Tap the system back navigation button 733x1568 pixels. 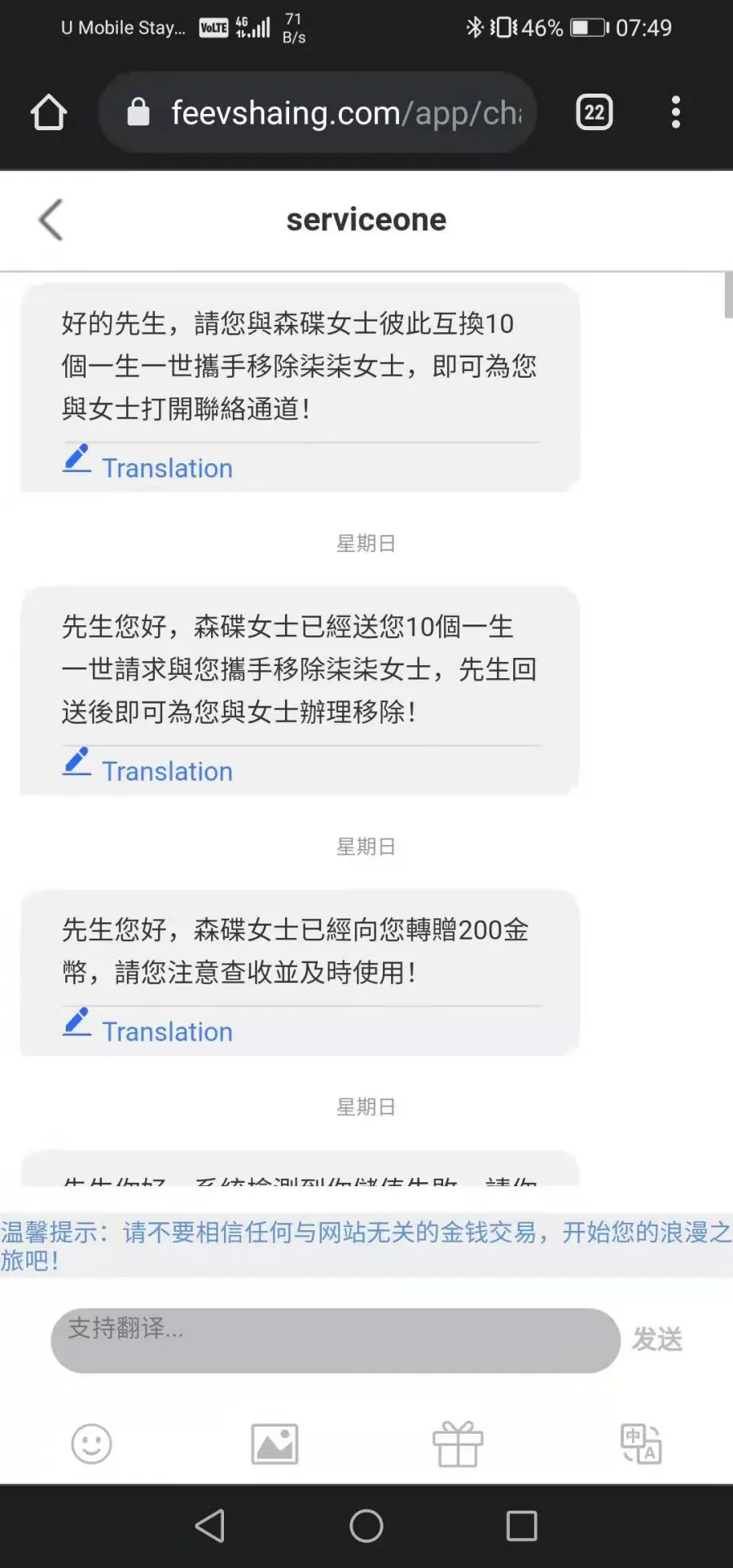tap(210, 1526)
